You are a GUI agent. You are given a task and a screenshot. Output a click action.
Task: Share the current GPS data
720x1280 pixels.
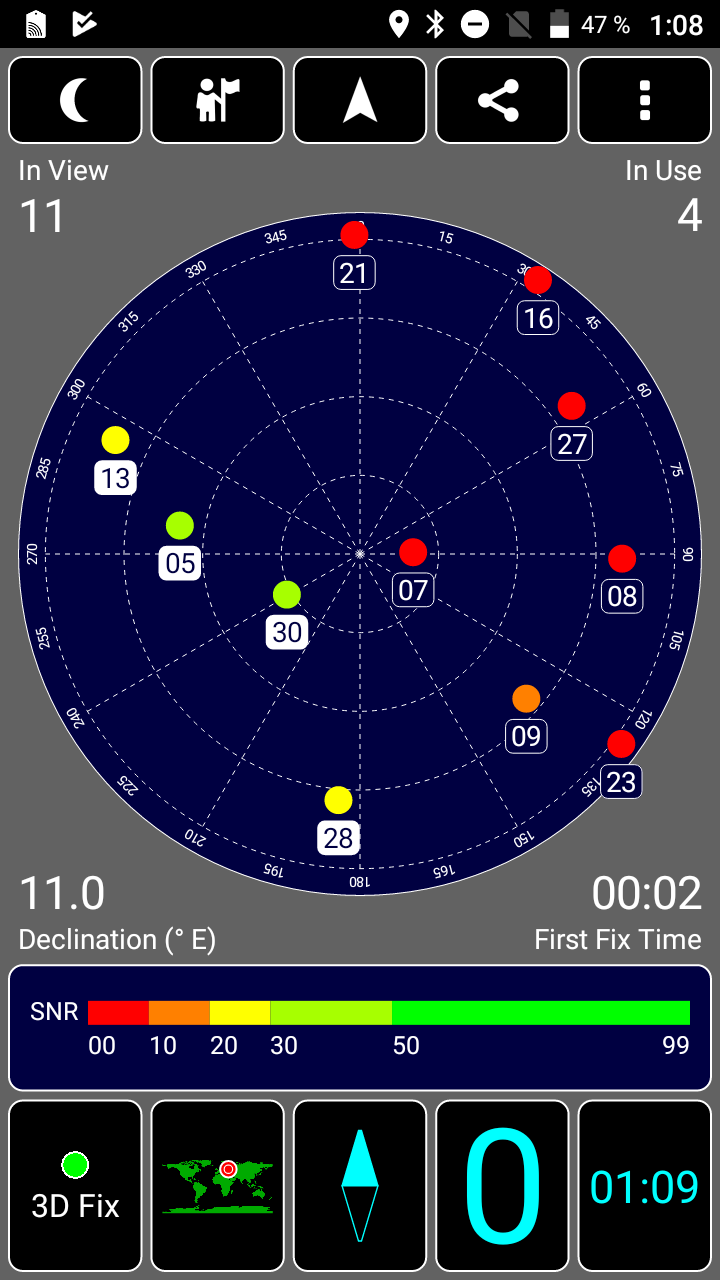pos(502,101)
